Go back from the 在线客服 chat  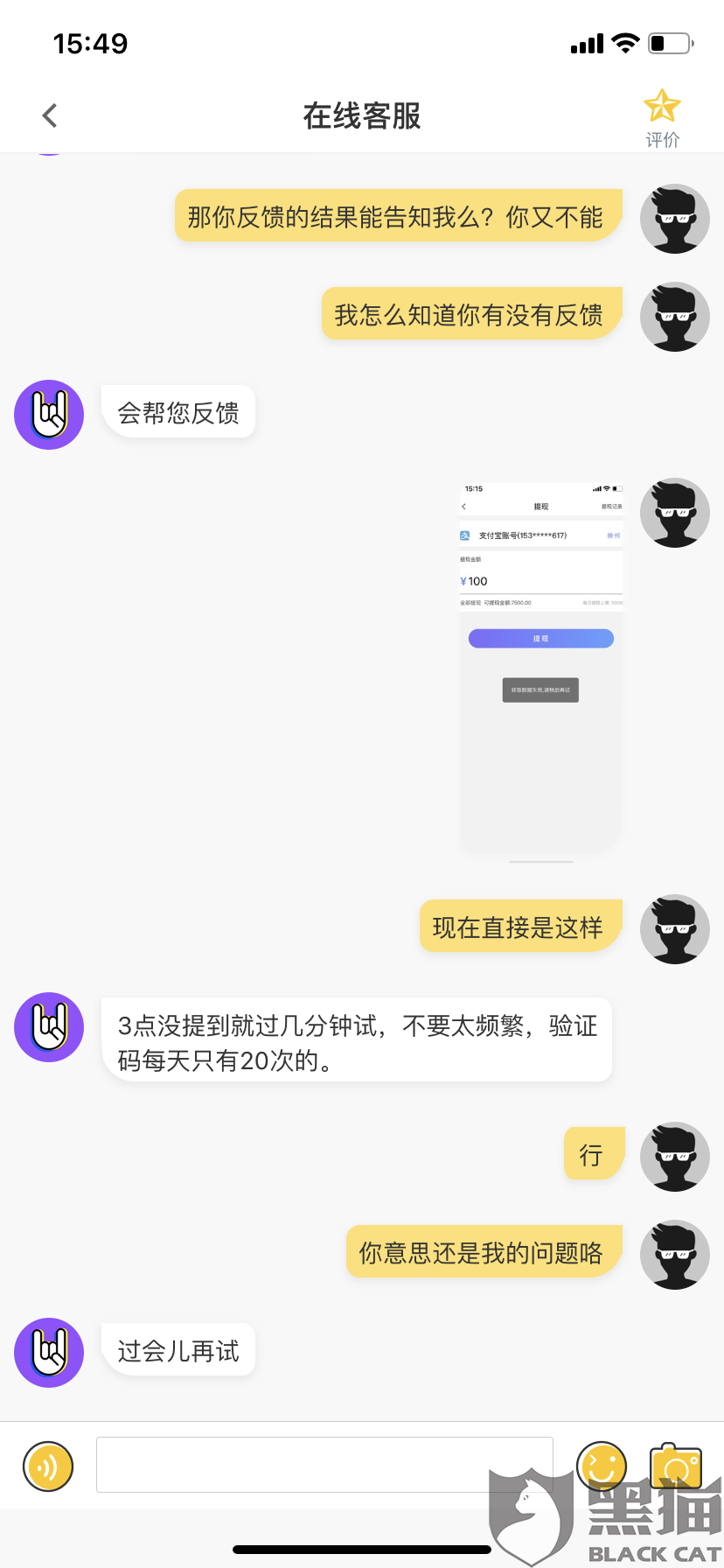coord(50,115)
